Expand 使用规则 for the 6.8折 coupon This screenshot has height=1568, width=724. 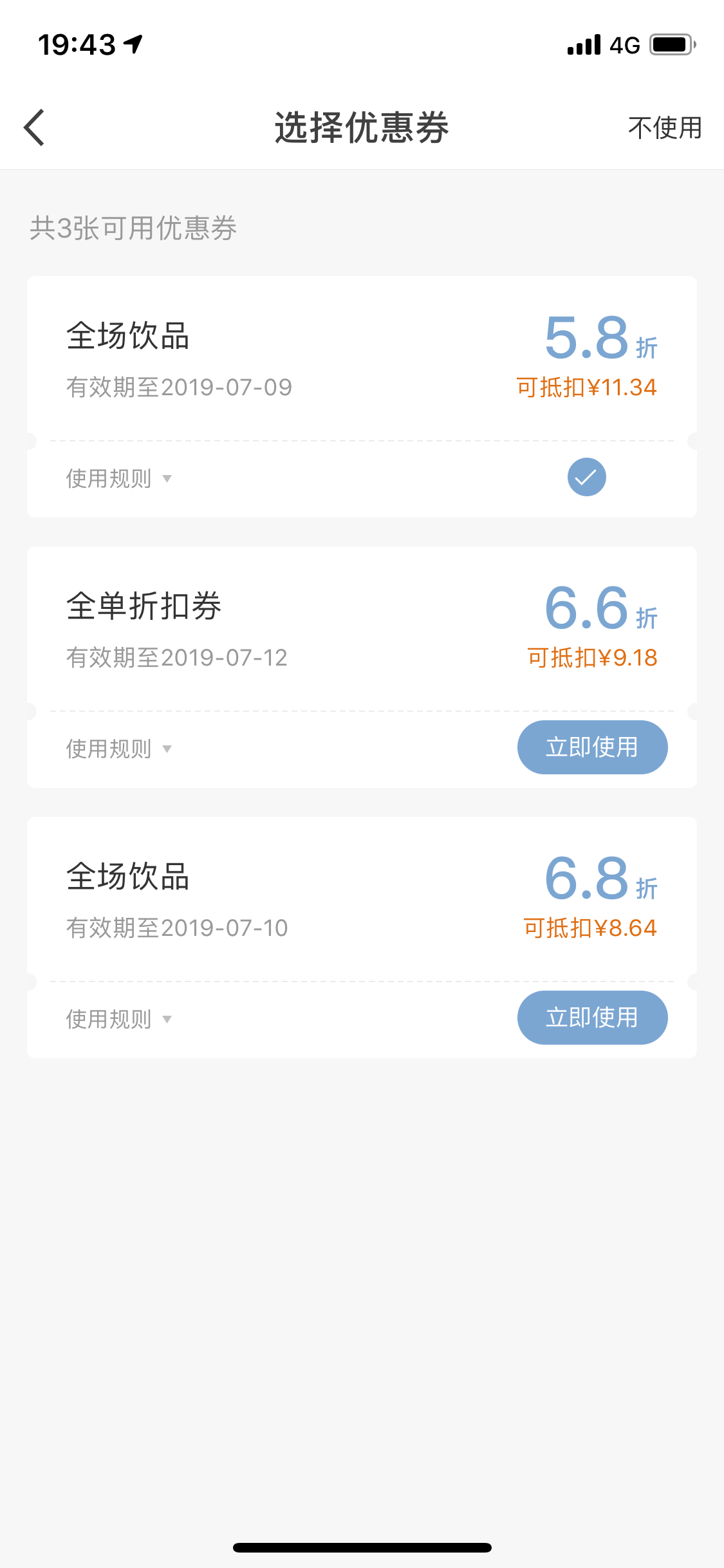tap(118, 1019)
